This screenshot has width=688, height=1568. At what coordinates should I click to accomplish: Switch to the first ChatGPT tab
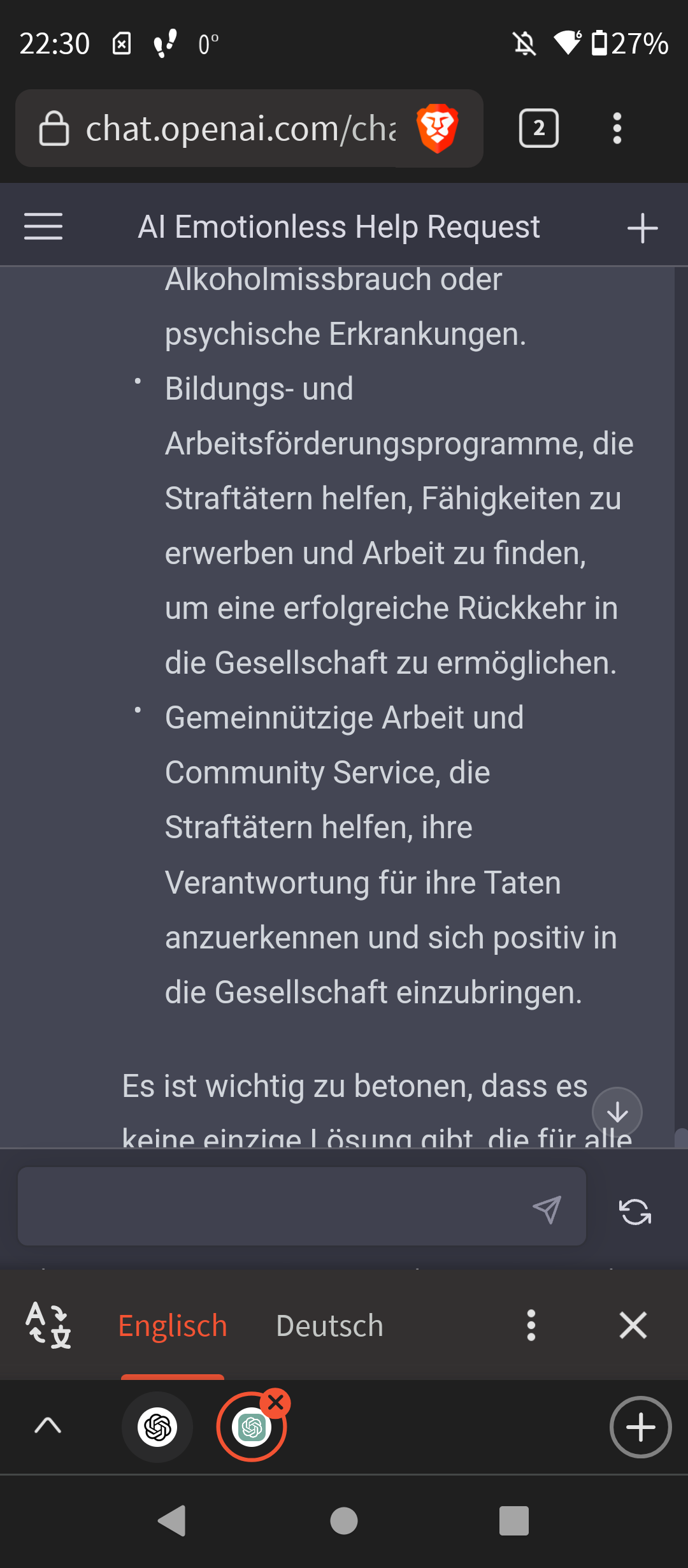(157, 1426)
